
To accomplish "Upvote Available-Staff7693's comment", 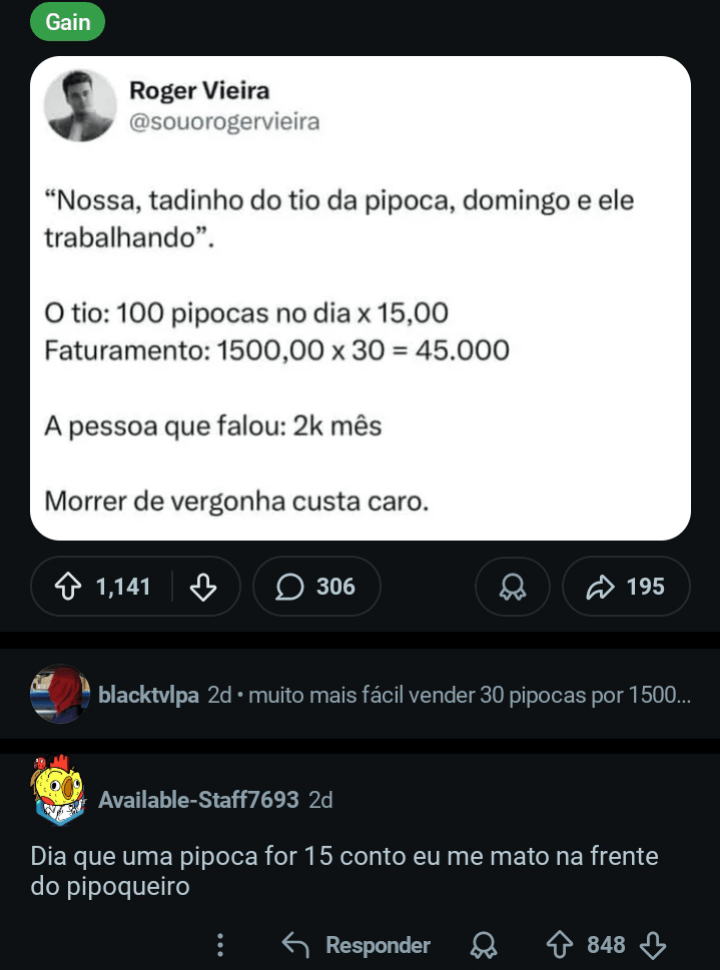I will pyautogui.click(x=558, y=945).
